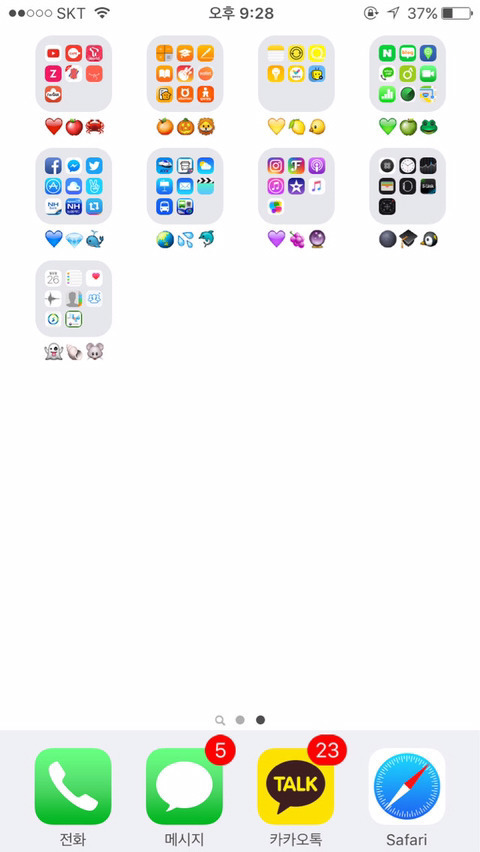This screenshot has height=852, width=480.
Task: Launch Safari browser from the dock
Action: tap(407, 786)
